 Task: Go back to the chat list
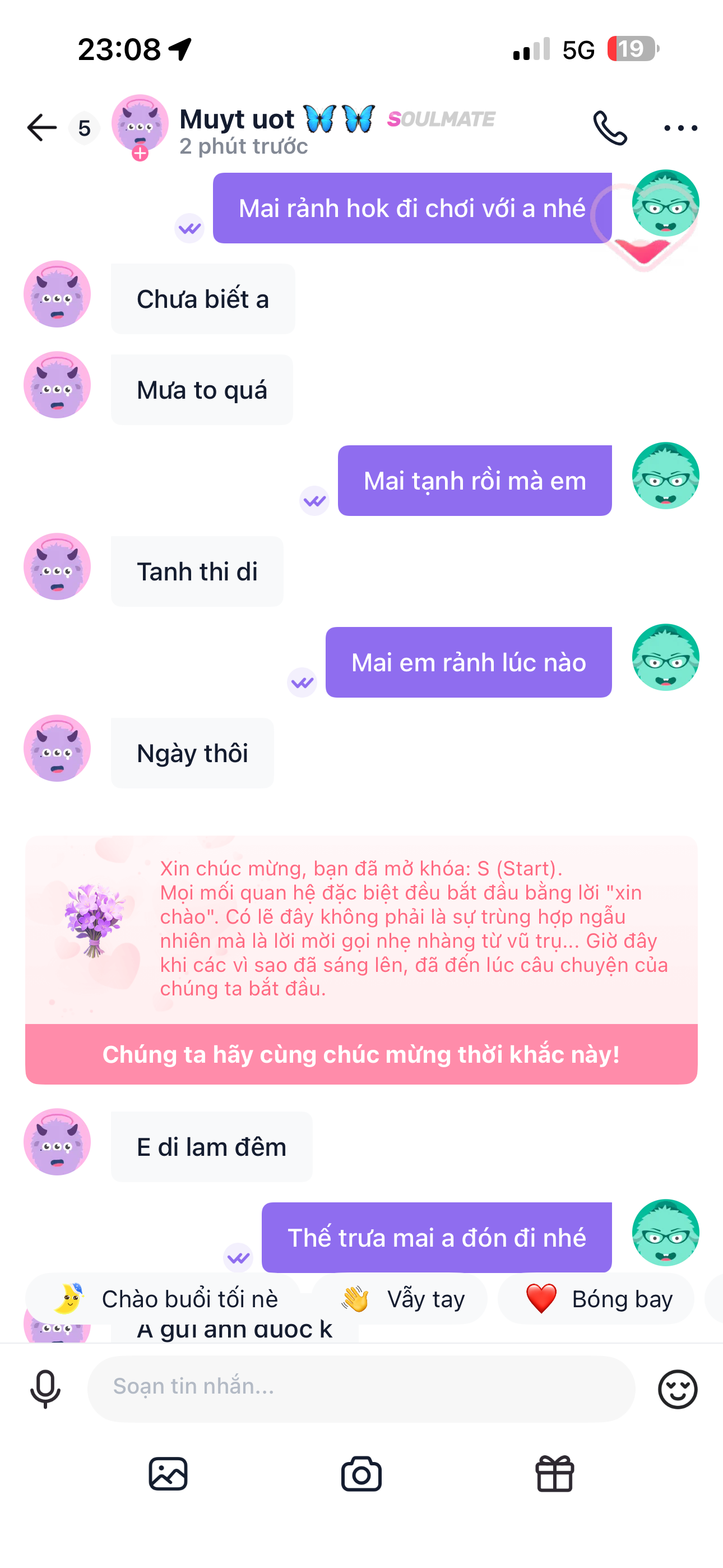(x=42, y=128)
